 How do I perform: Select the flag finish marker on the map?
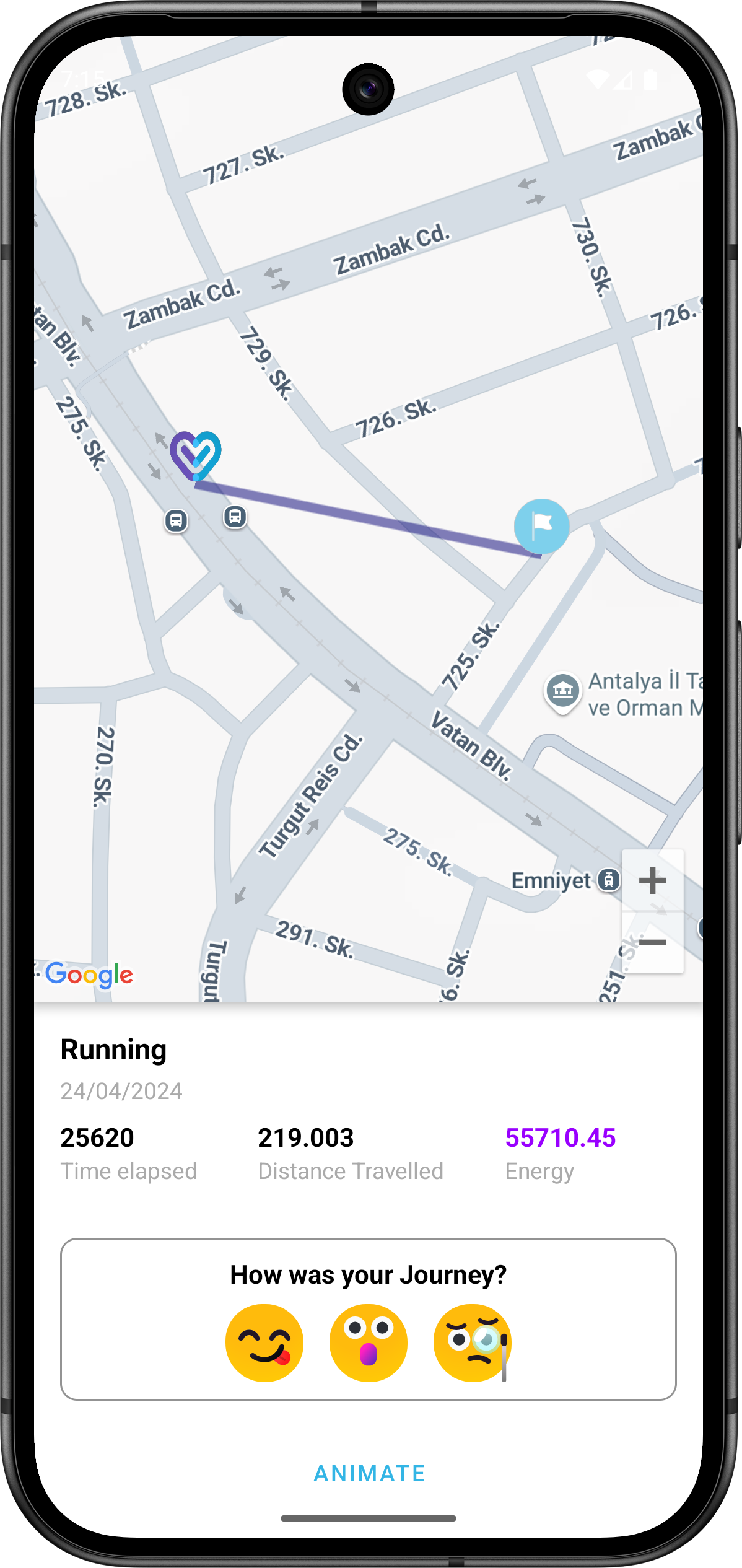pos(542,526)
